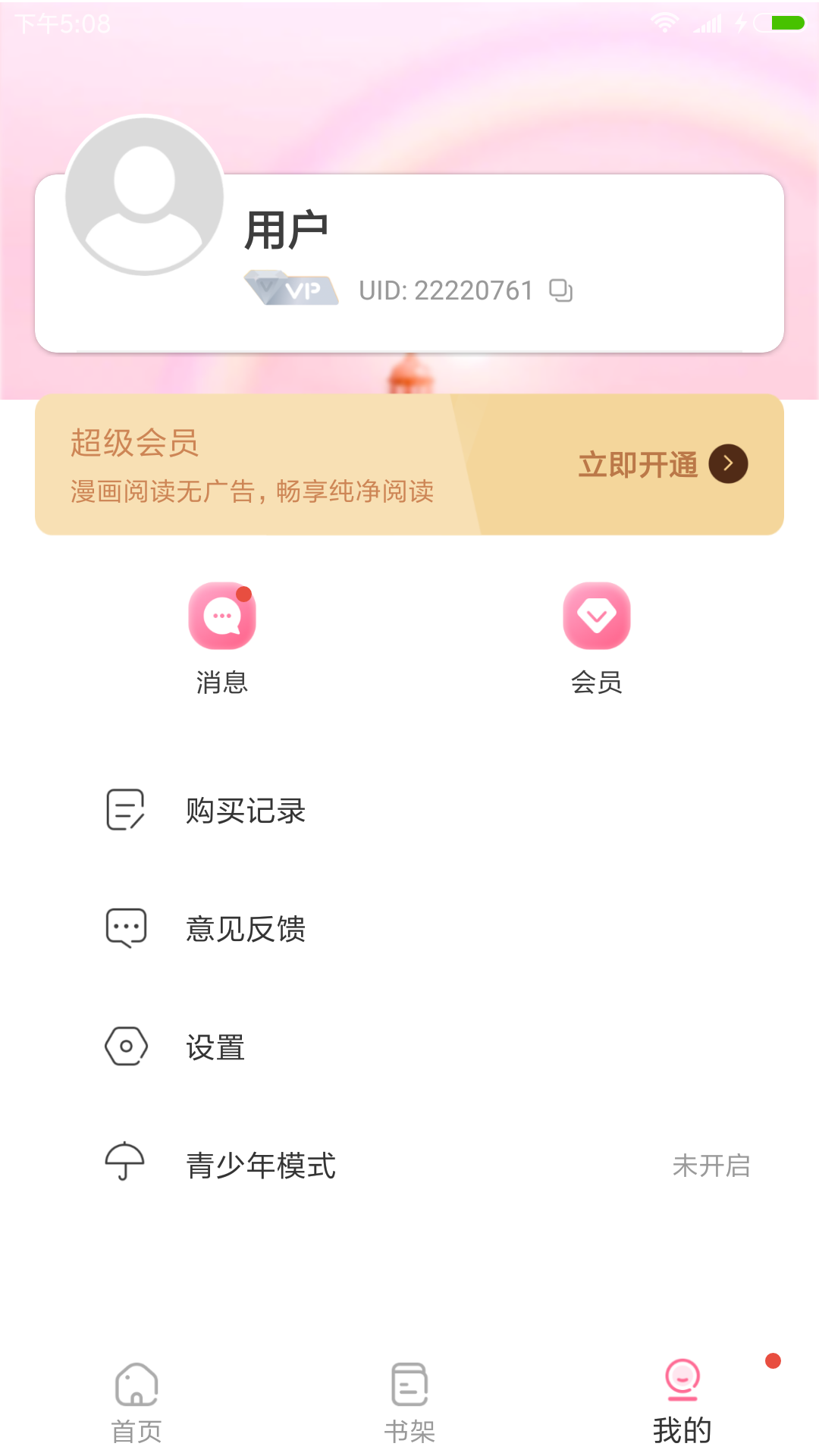819x1456 pixels.
Task: Tap the copy UID icon
Action: pyautogui.click(x=562, y=290)
